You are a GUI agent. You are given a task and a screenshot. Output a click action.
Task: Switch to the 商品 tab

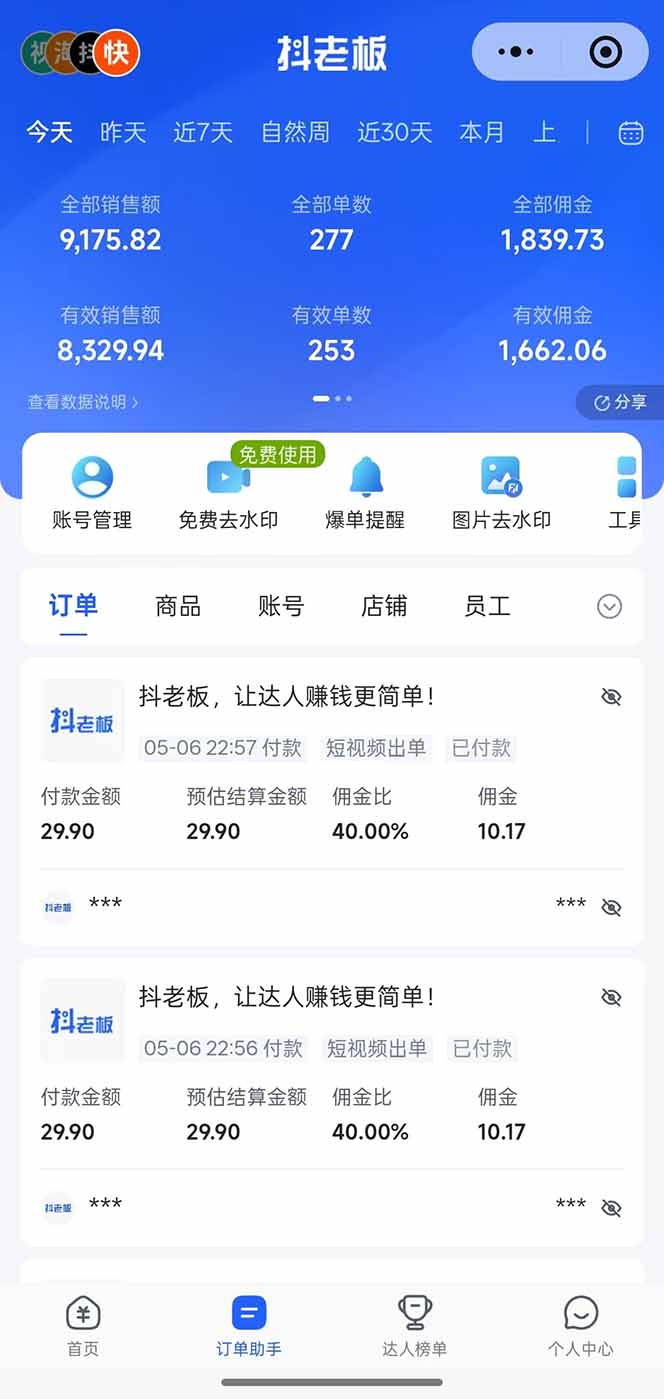178,606
